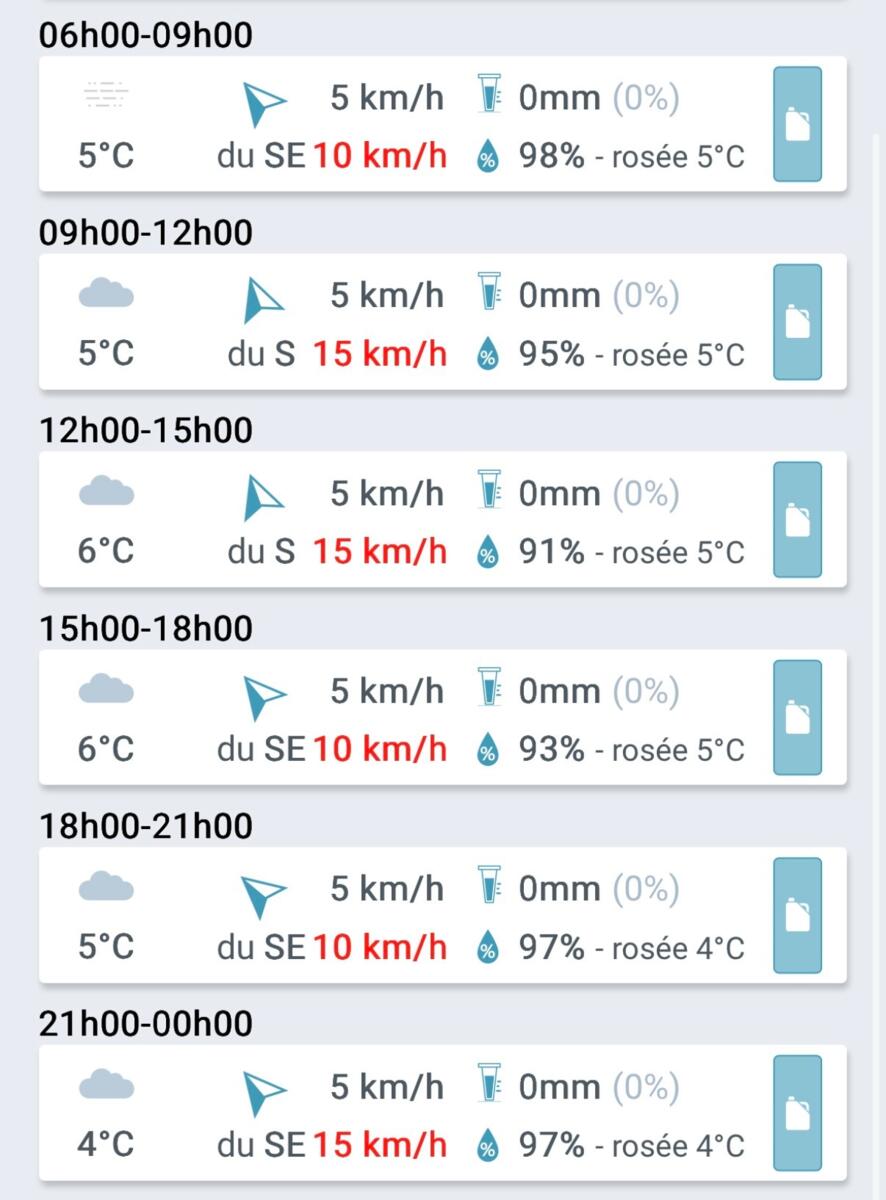
Task: Select the canister button for 21h00-00h00
Action: 797,1113
